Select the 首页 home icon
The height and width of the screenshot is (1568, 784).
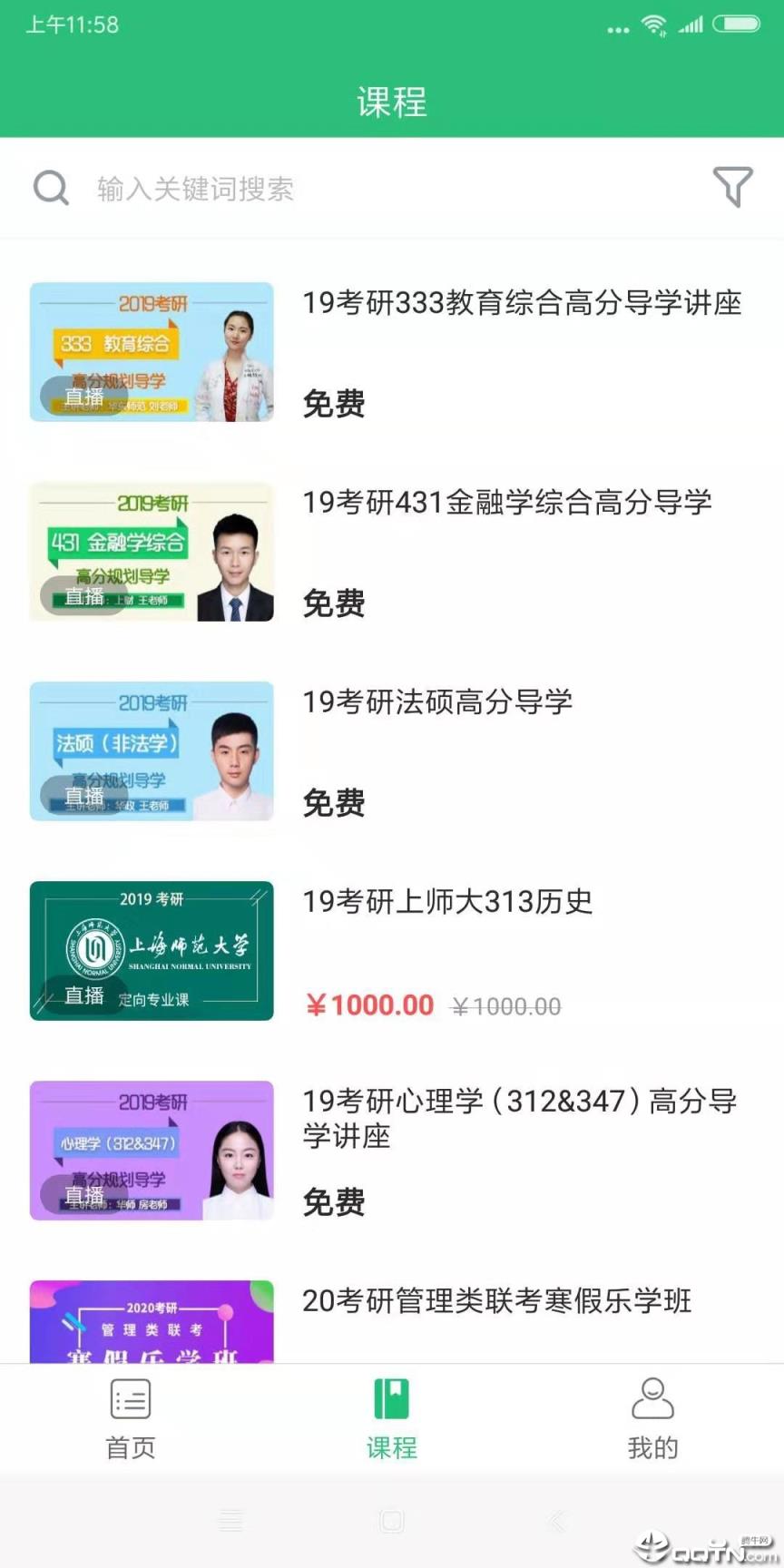click(130, 1399)
